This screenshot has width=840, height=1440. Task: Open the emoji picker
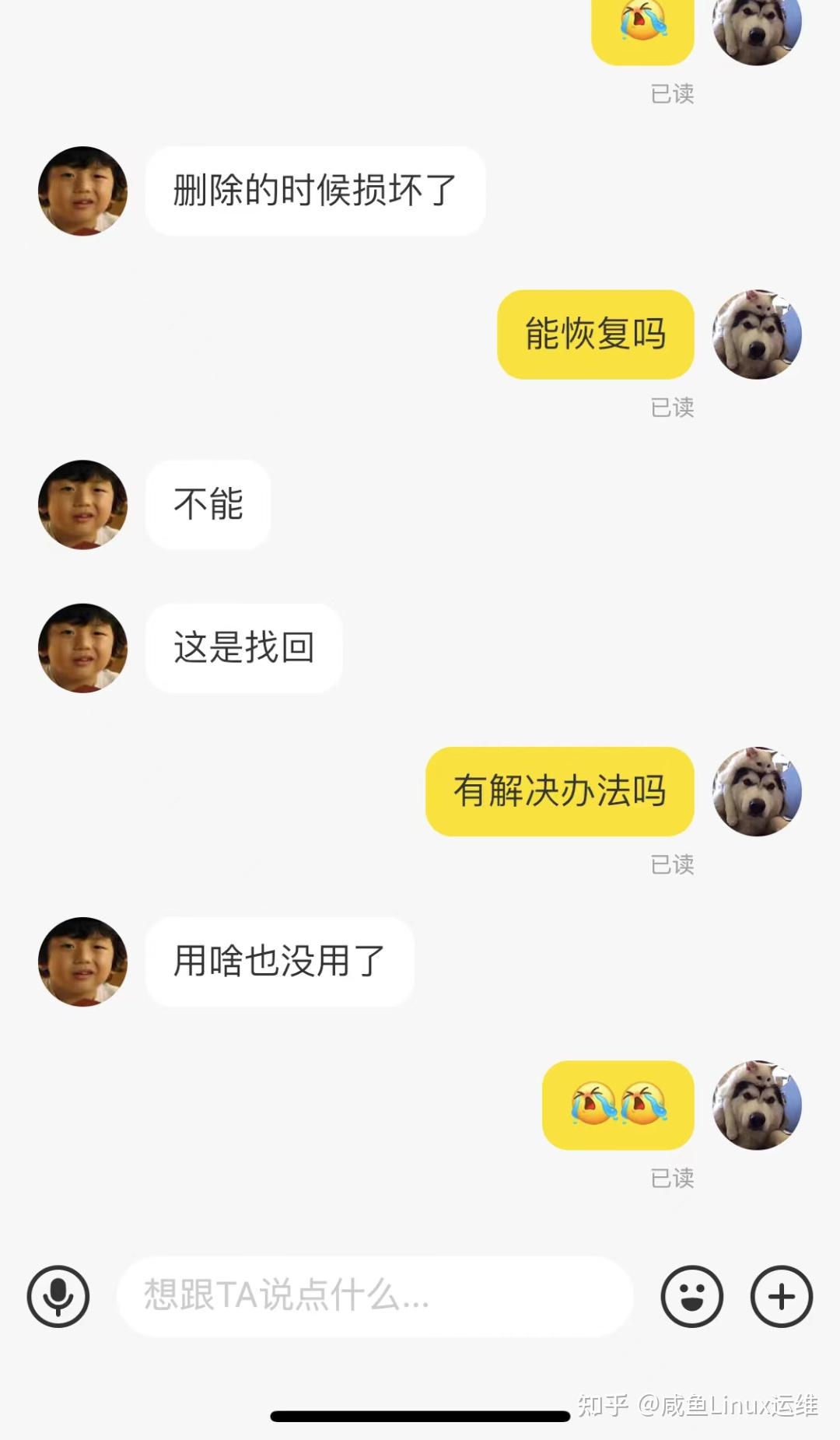691,1296
